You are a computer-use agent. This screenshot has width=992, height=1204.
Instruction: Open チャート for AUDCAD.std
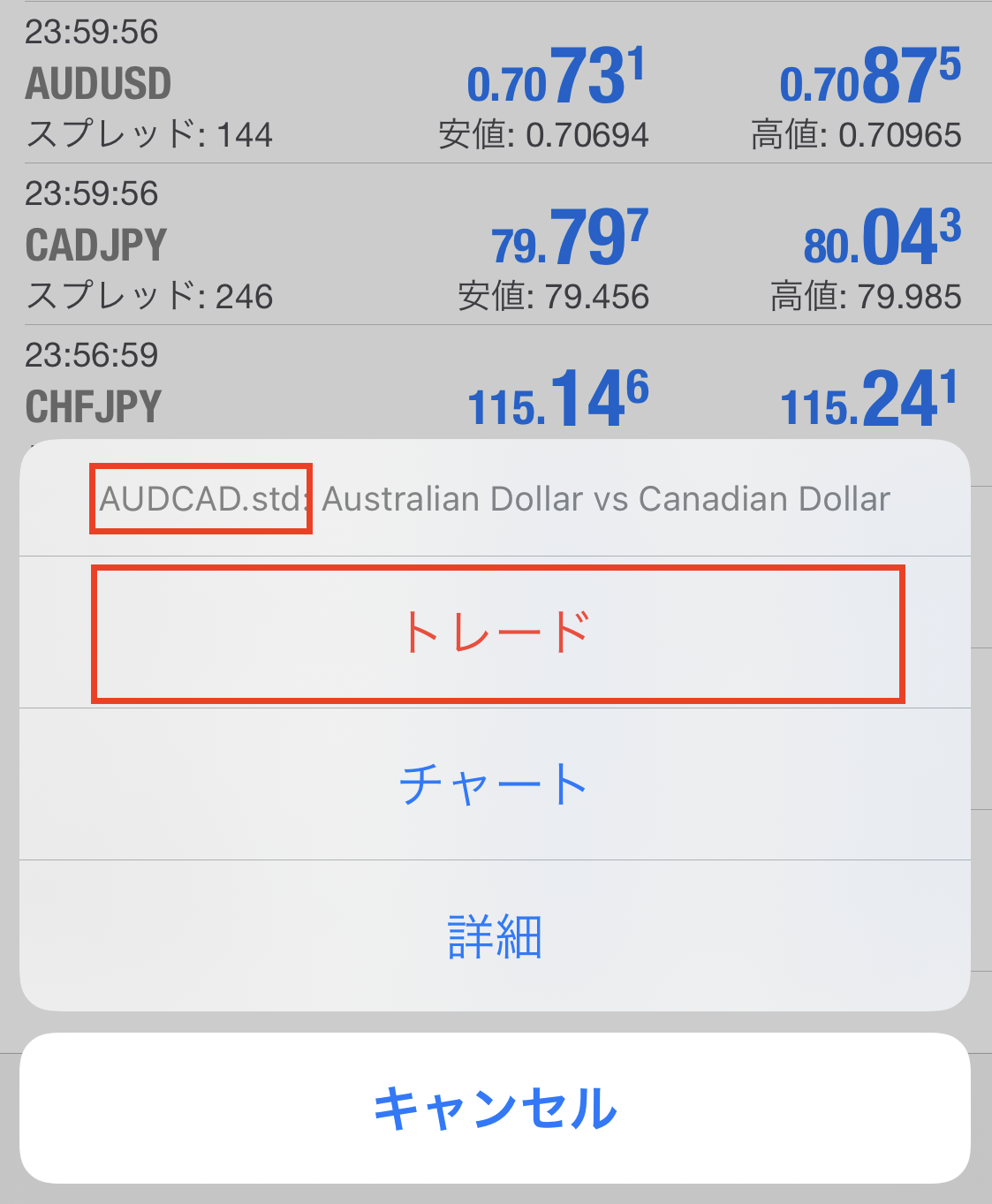pyautogui.click(x=496, y=784)
